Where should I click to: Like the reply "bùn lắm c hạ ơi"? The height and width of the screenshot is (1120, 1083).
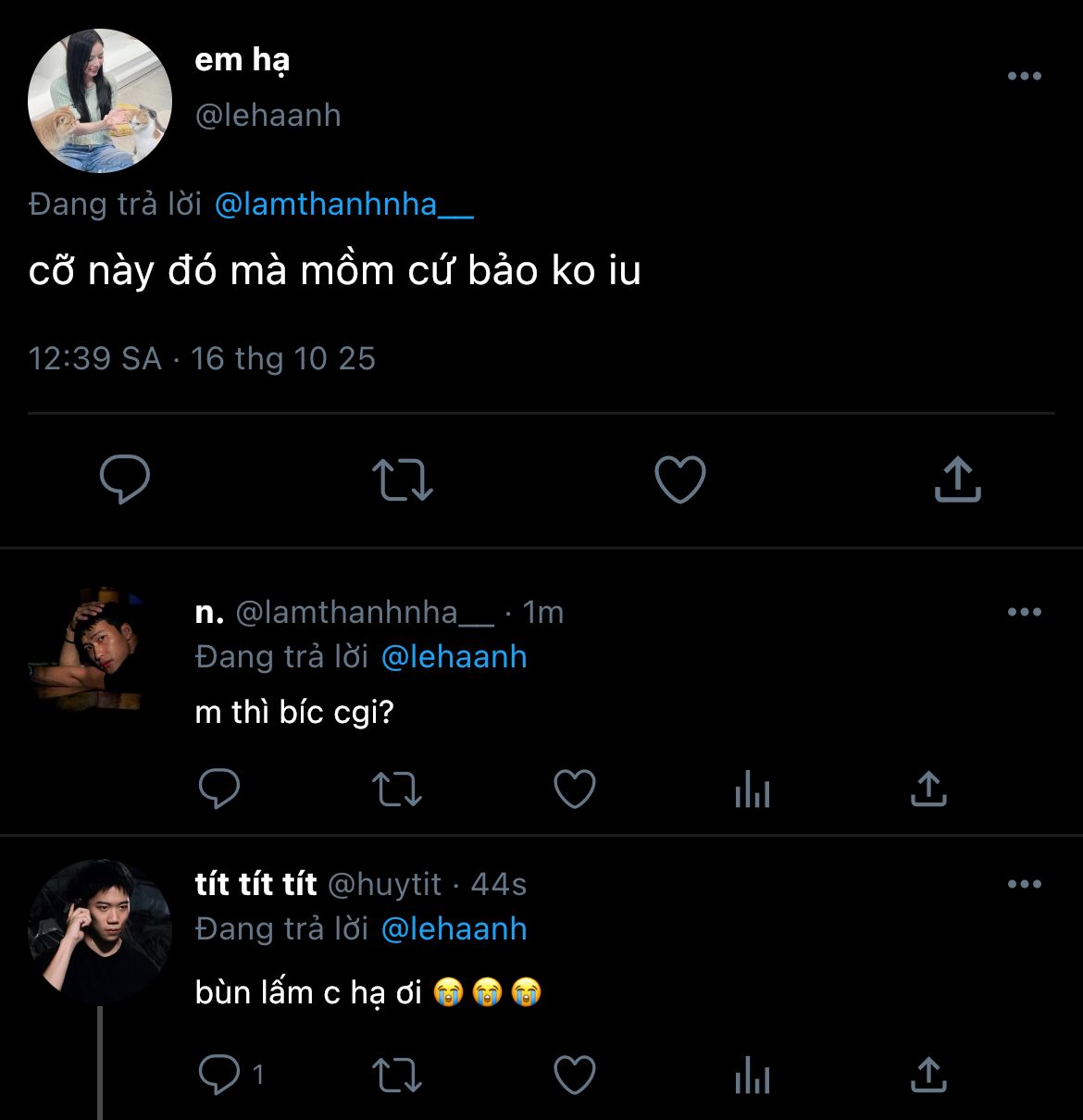click(574, 1075)
